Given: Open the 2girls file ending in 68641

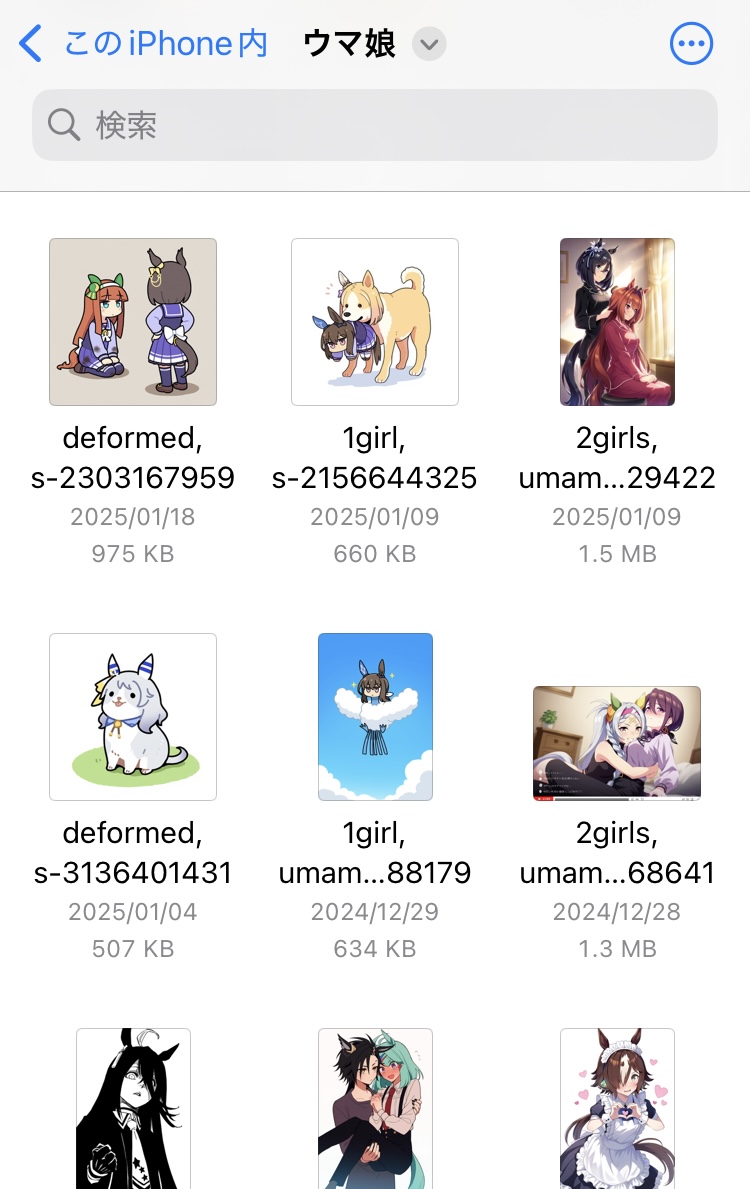Looking at the screenshot, I should pyautogui.click(x=617, y=743).
